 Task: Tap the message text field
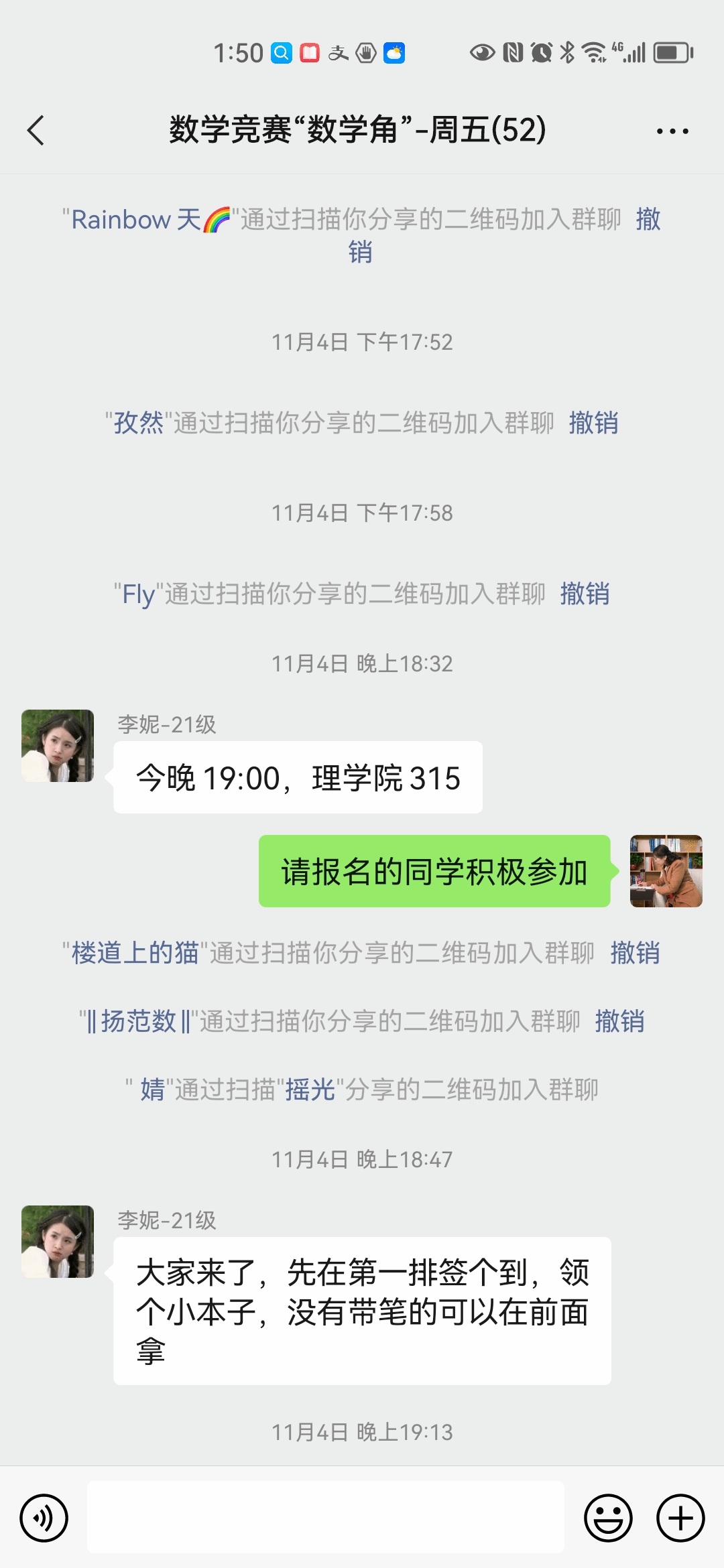(326, 1518)
